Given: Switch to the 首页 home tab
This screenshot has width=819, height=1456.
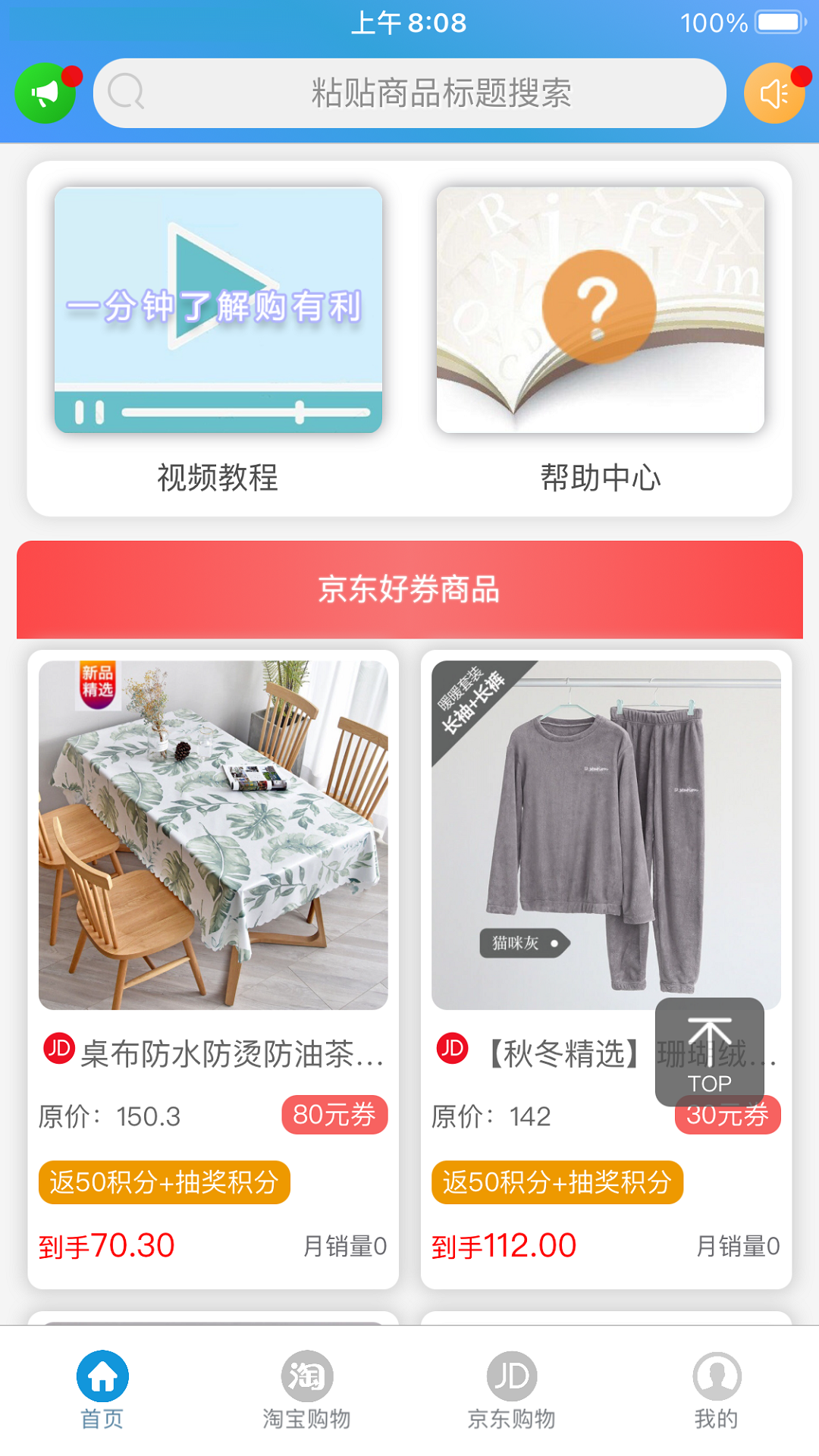Looking at the screenshot, I should [102, 1389].
